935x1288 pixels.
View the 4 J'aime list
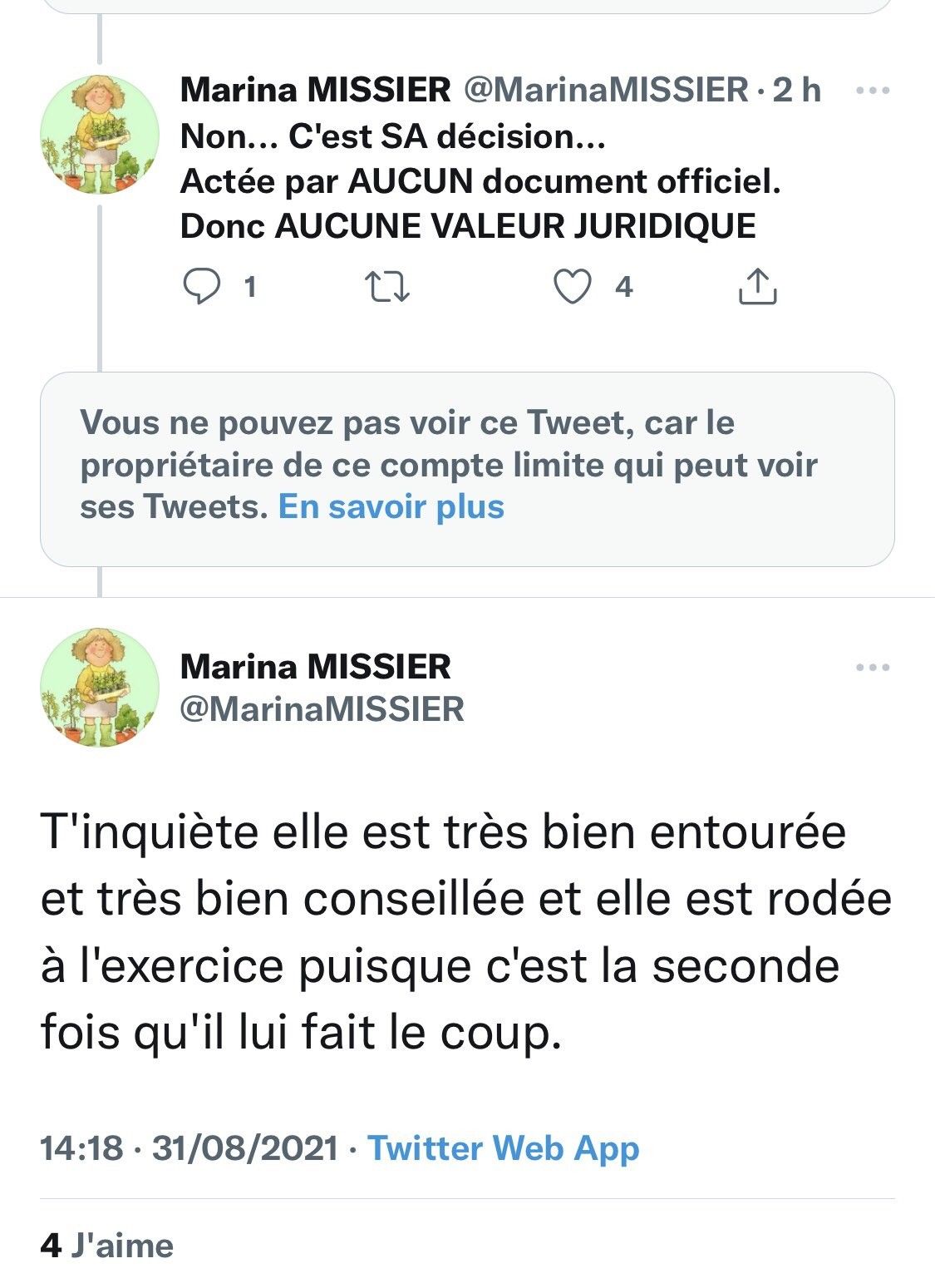point(107,1245)
